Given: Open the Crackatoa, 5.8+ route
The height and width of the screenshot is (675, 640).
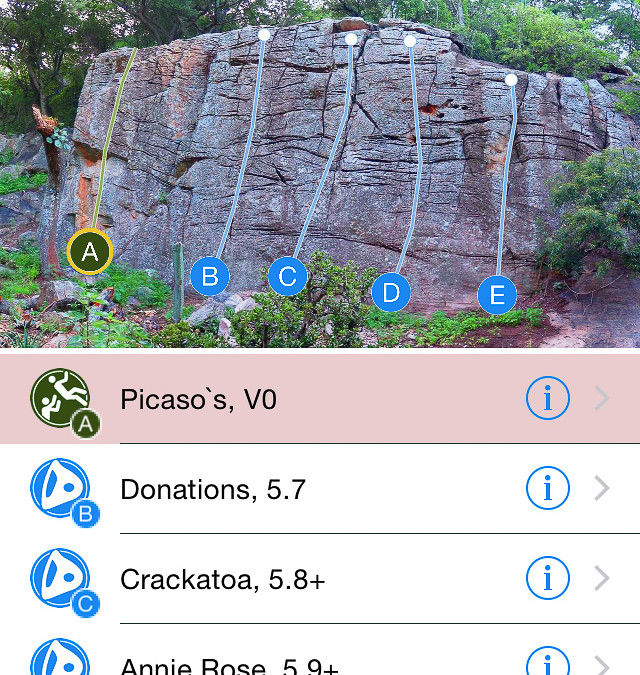Looking at the screenshot, I should coord(300,579).
